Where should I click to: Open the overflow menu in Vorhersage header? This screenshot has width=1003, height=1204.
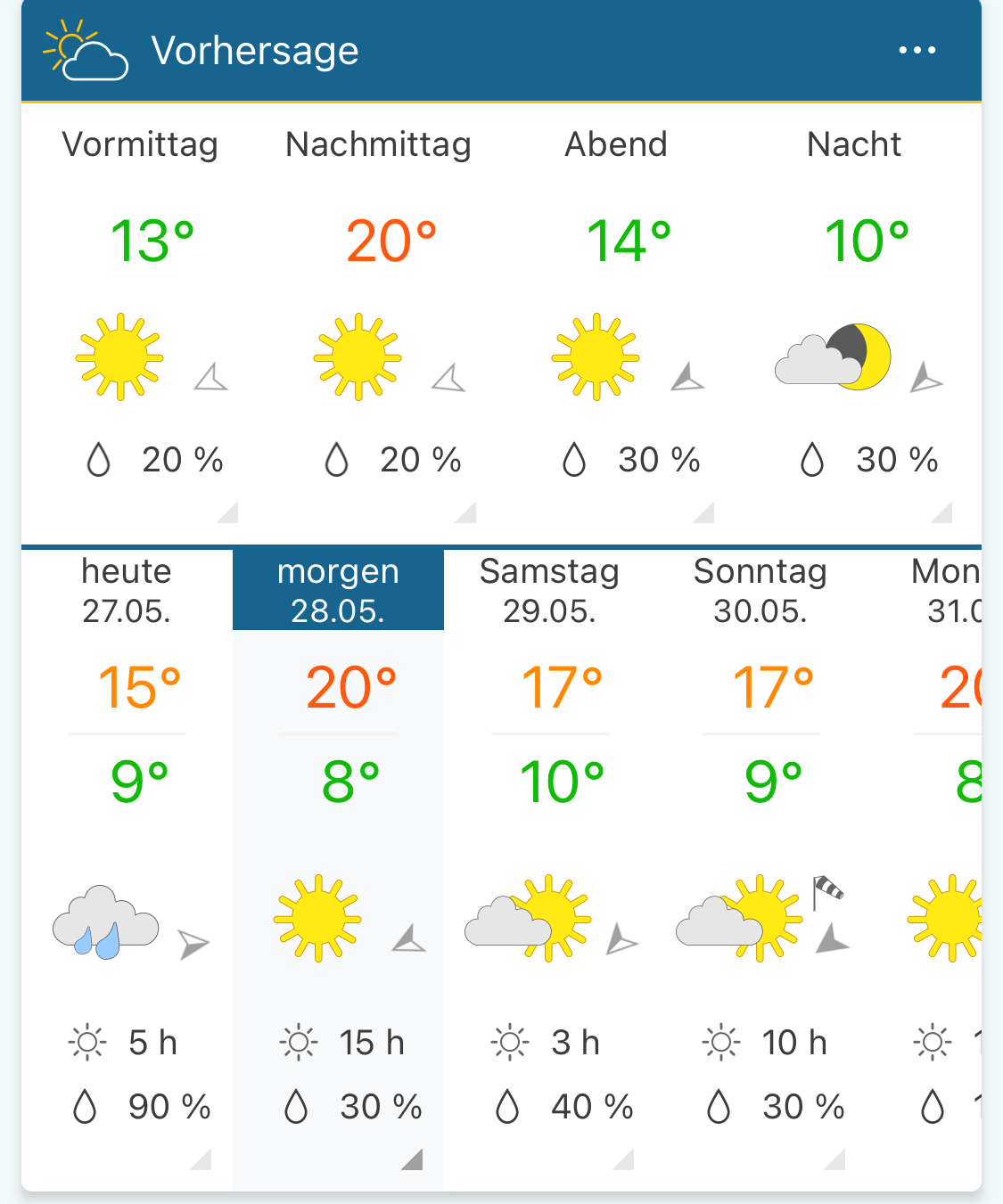(917, 51)
